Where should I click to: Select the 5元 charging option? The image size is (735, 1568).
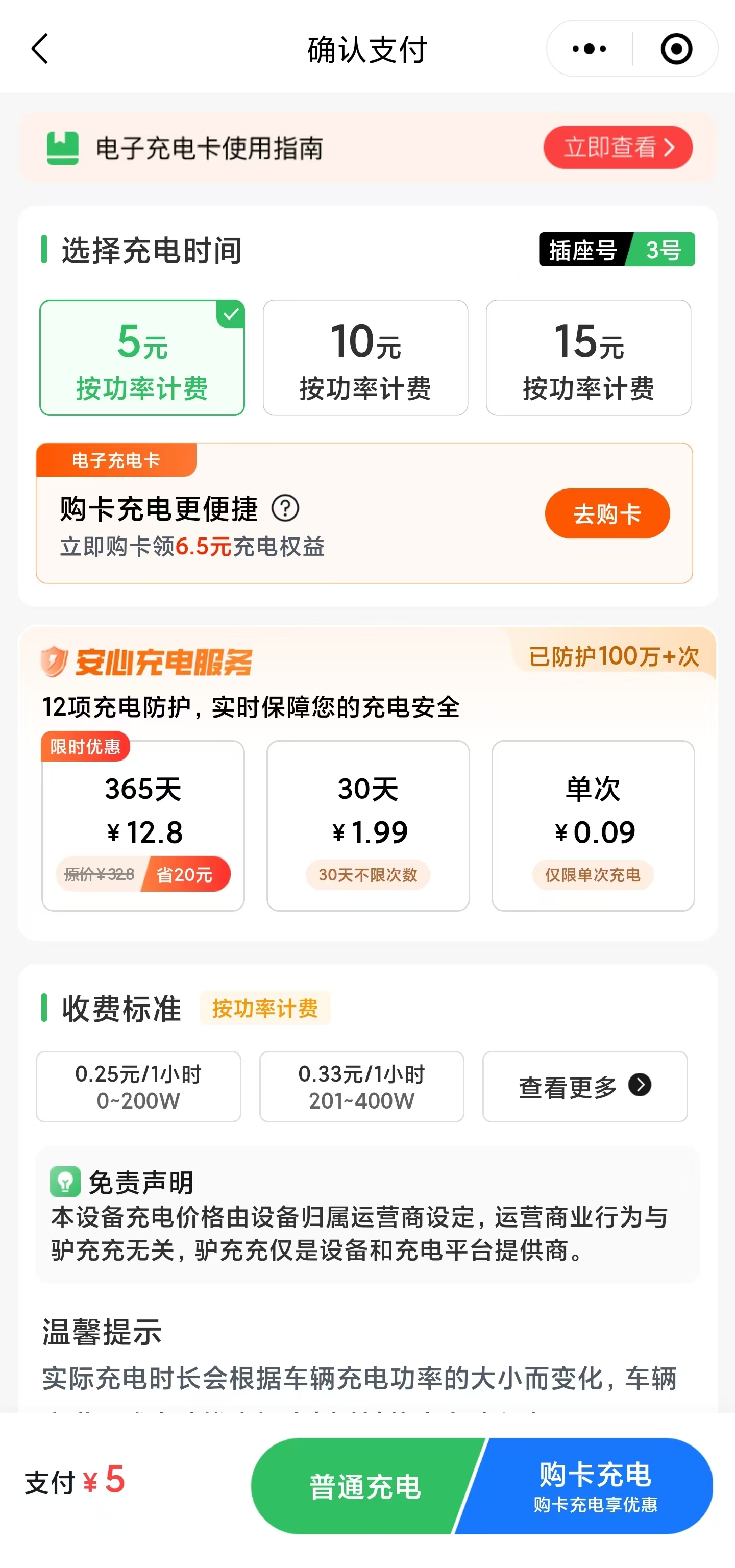(x=142, y=358)
